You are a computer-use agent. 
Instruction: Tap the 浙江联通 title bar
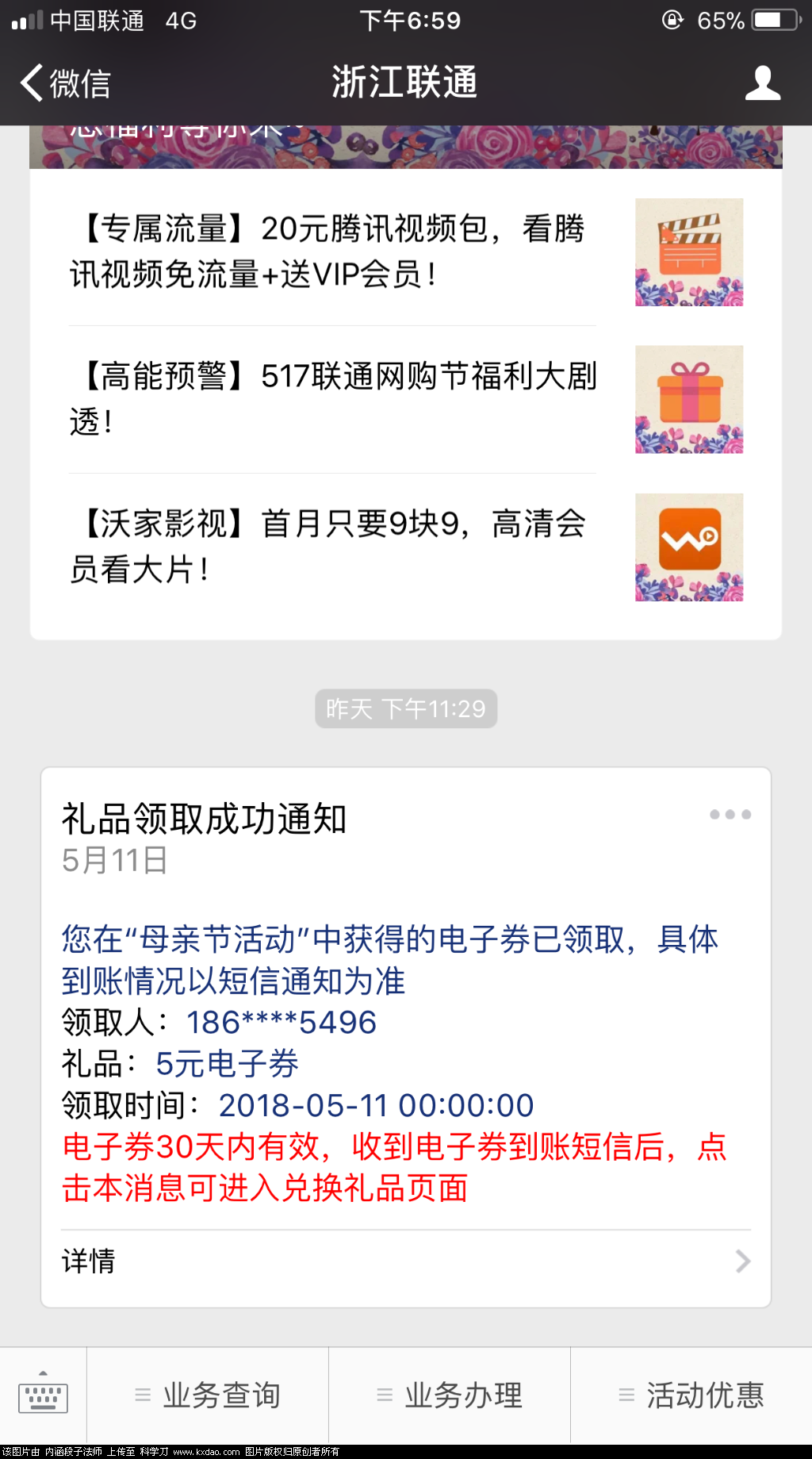coord(406,81)
